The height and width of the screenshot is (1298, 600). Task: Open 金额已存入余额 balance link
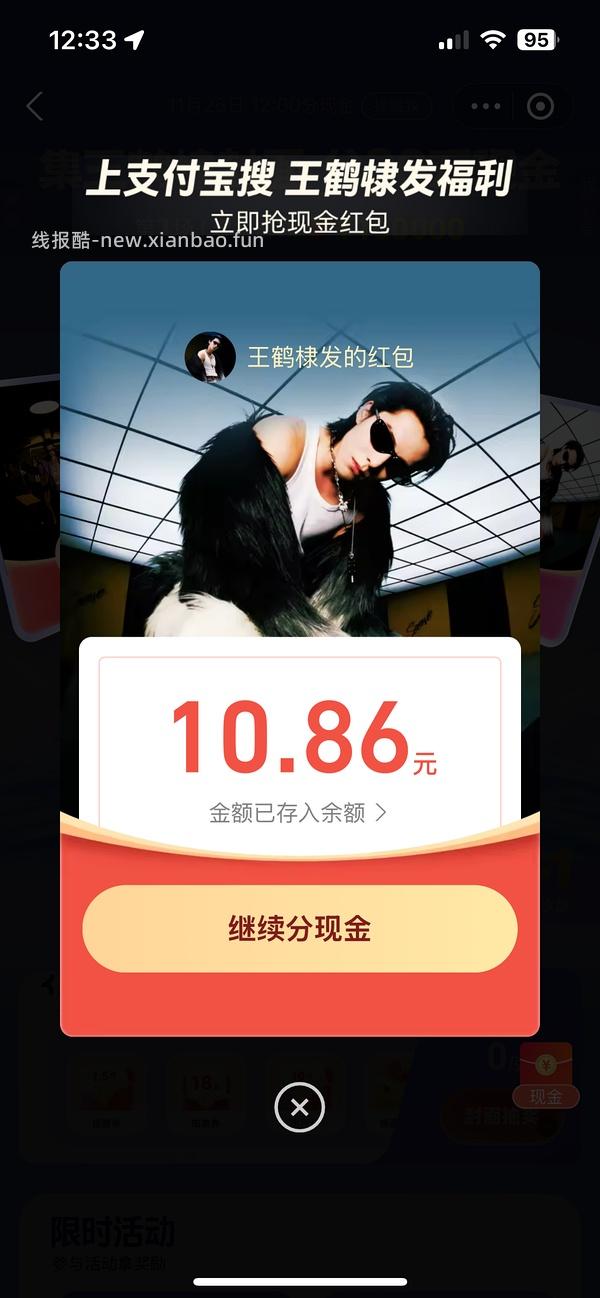click(x=298, y=813)
